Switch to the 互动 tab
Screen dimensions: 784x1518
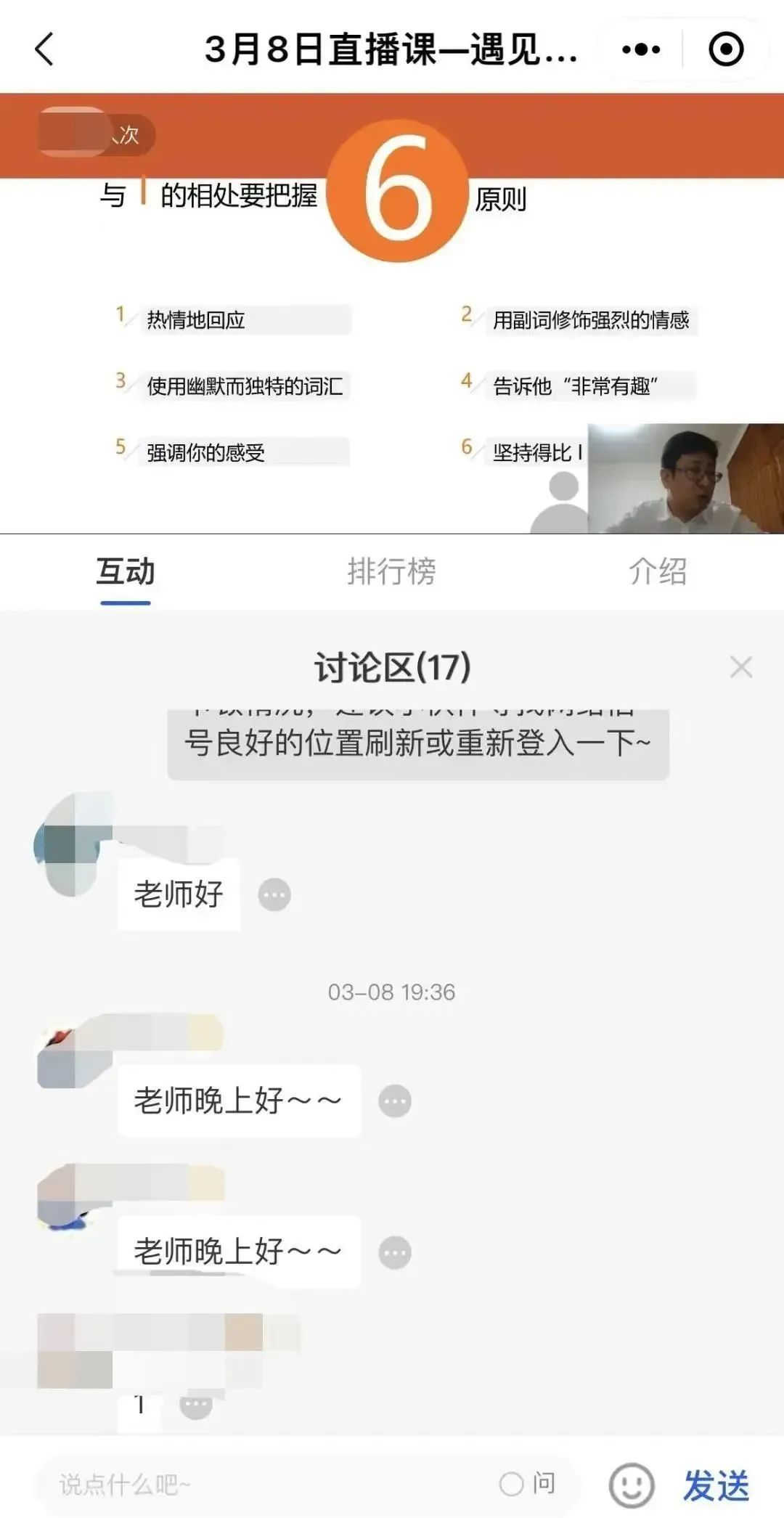coord(126,572)
